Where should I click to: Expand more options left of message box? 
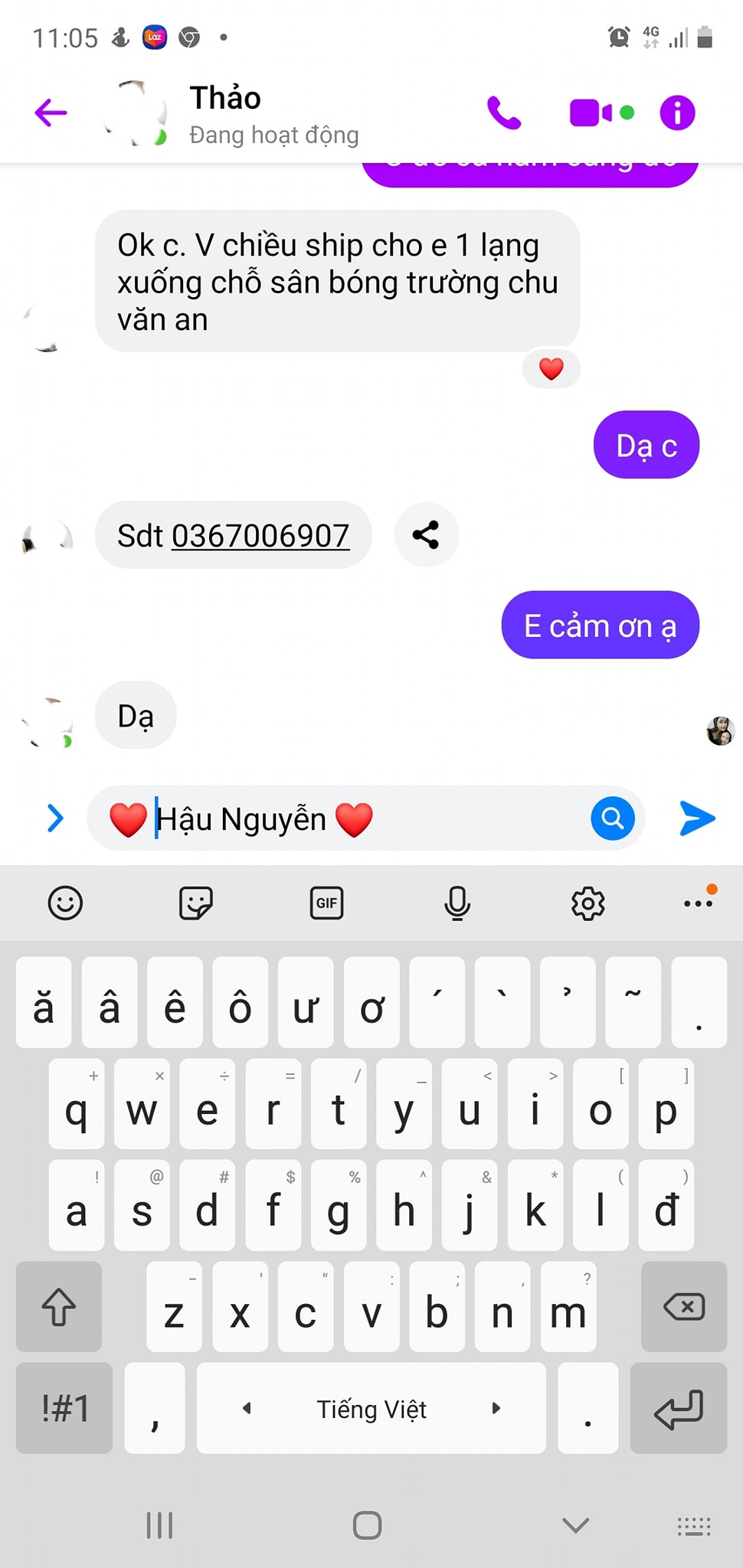point(54,818)
